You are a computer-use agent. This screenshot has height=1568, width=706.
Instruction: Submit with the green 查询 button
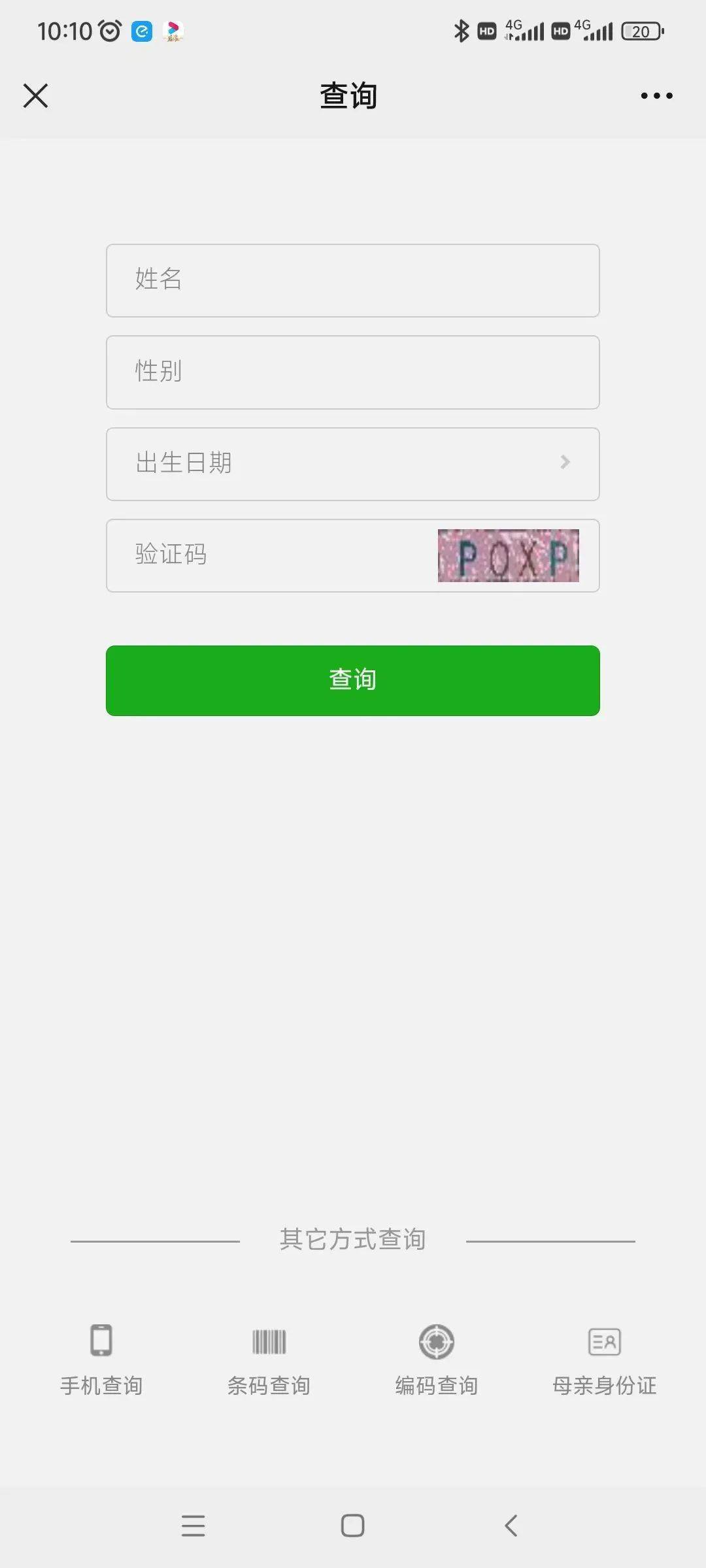point(353,680)
